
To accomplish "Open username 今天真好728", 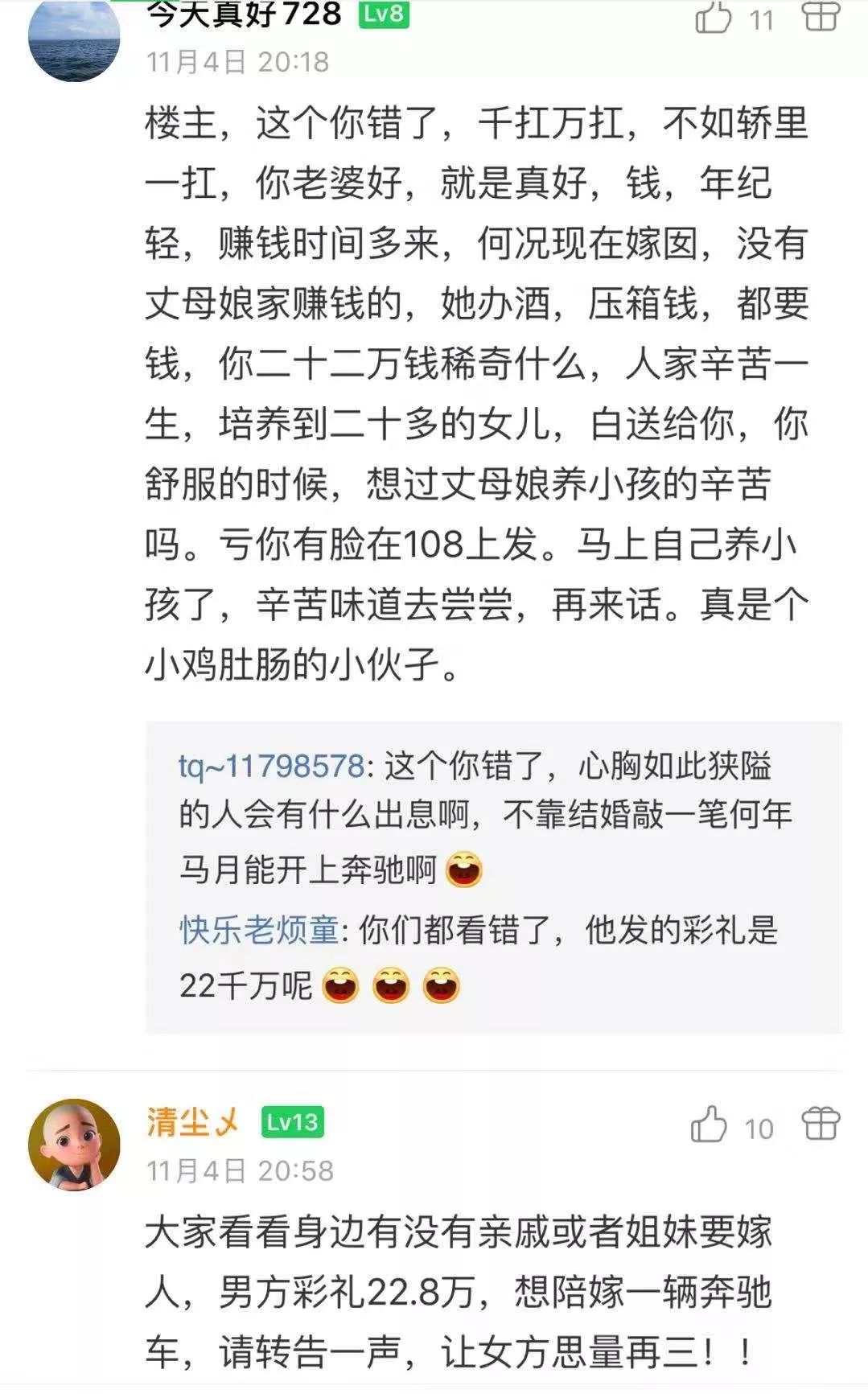I will tap(245, 14).
